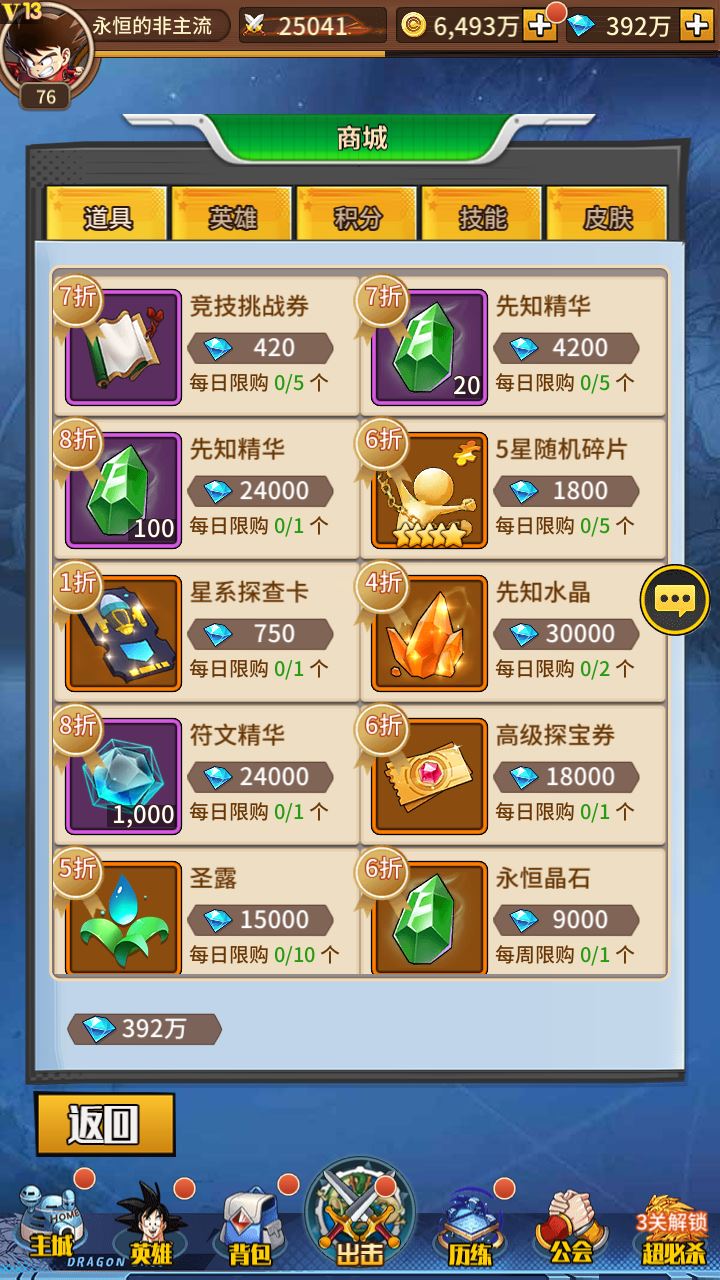This screenshot has width=720, height=1280.
Task: Open the 技能 shop tab
Action: click(x=482, y=215)
